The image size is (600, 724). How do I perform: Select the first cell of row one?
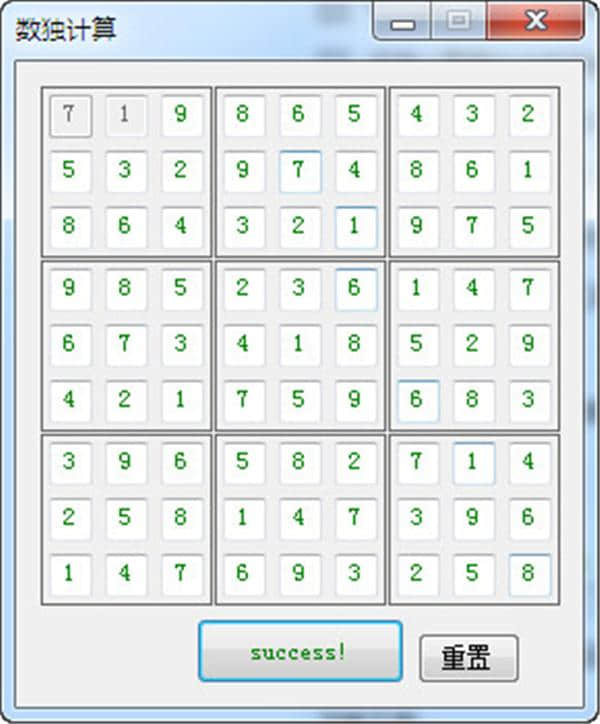(69, 115)
